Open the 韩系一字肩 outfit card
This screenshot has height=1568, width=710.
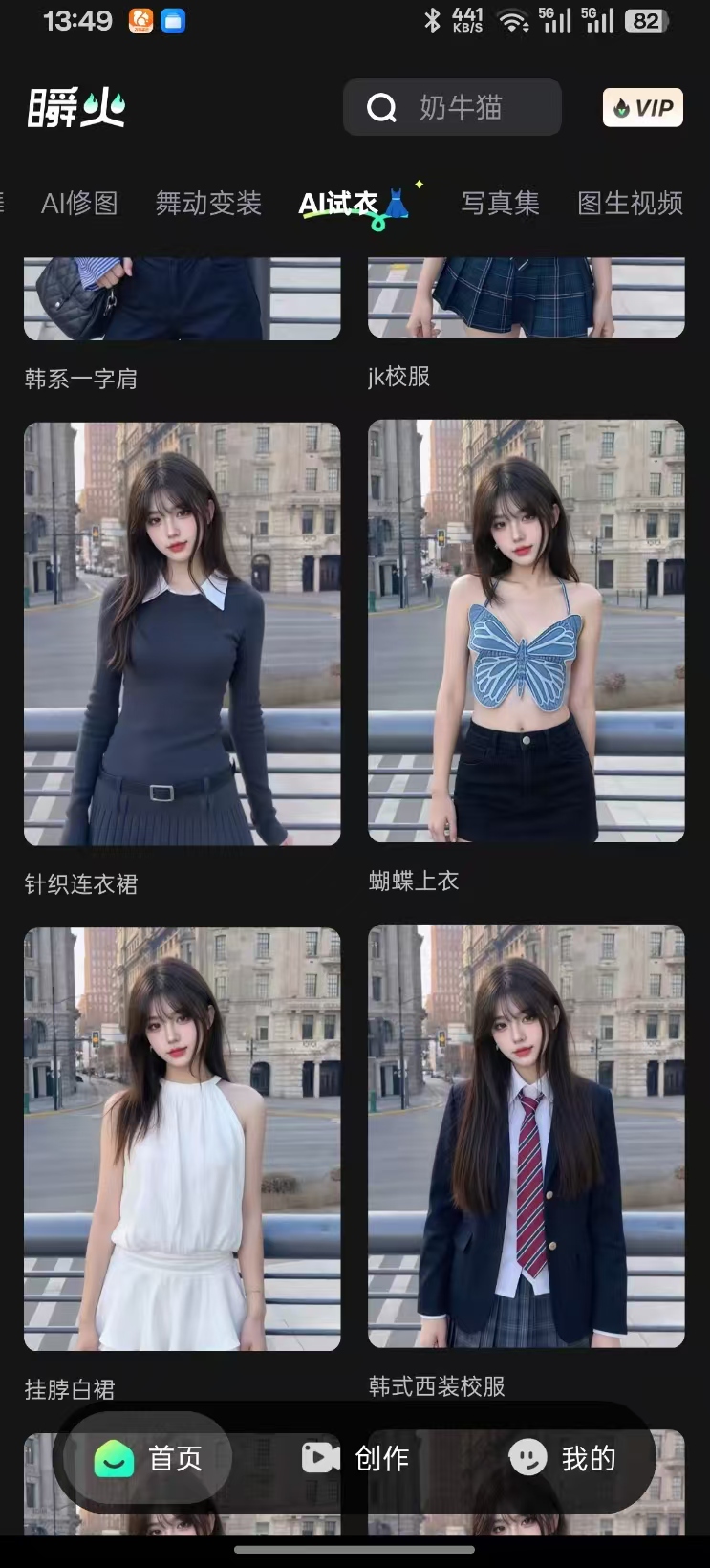[182, 299]
